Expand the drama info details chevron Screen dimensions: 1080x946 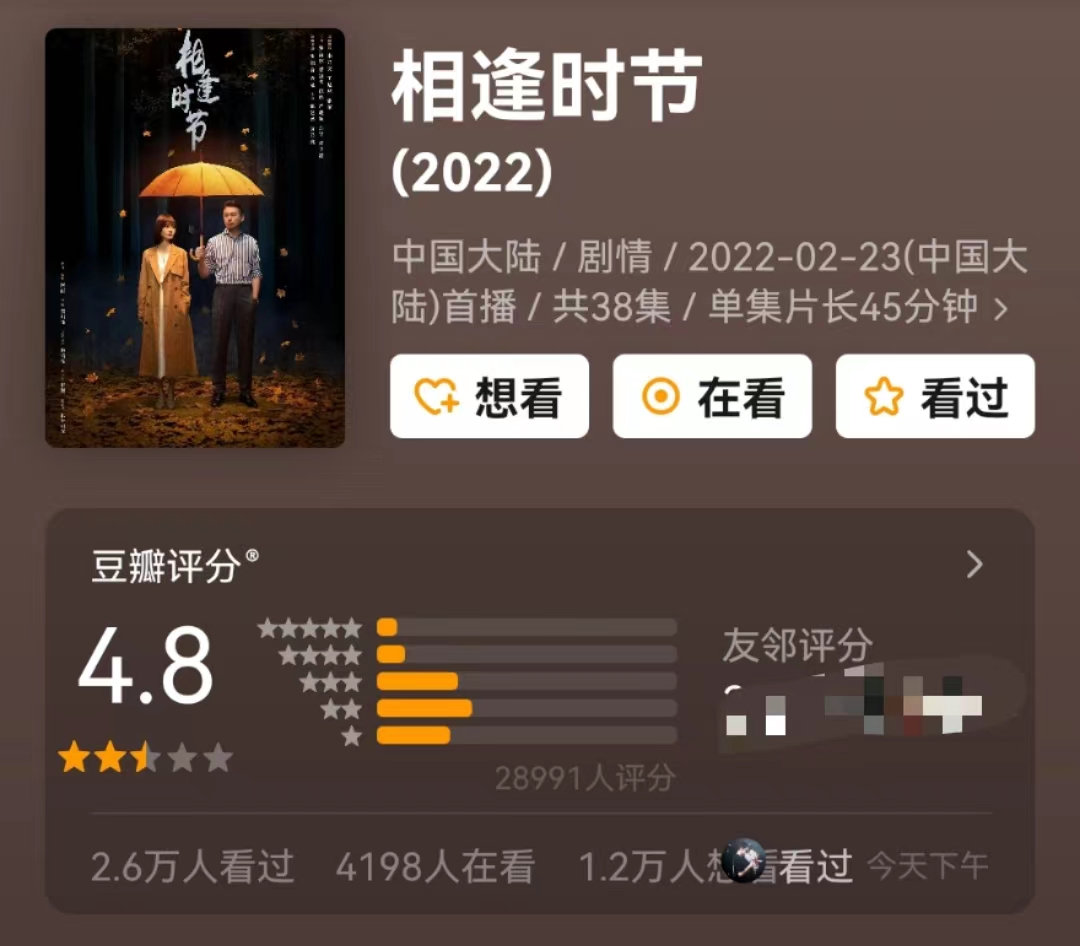(x=1000, y=309)
